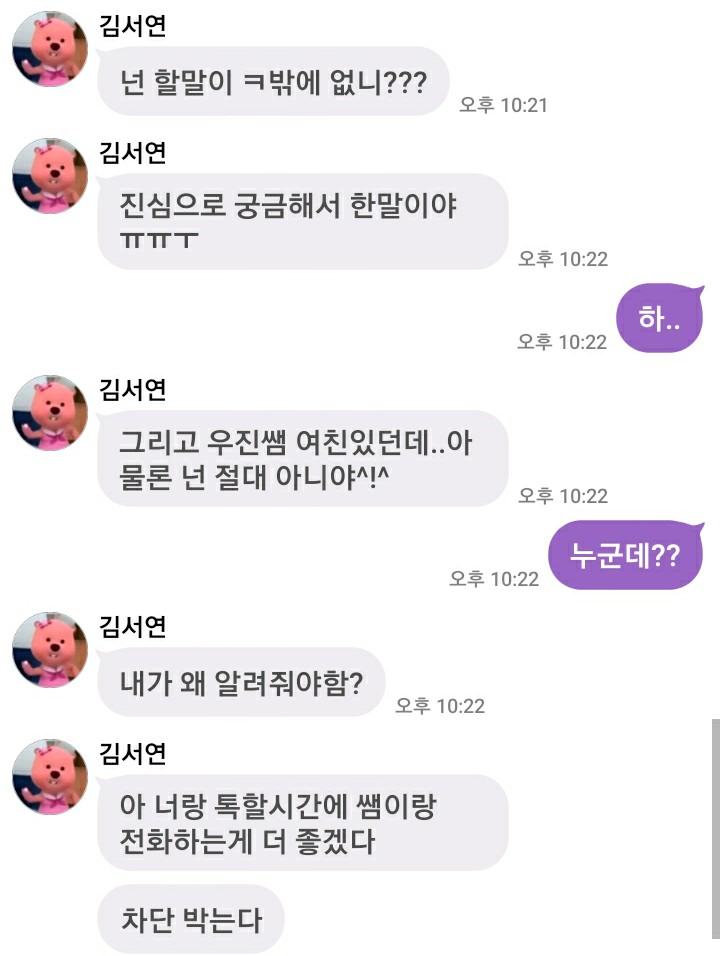720x956 pixels.
Task: Open 김서연's profile picture beside '넌 할말이' message
Action: point(50,50)
